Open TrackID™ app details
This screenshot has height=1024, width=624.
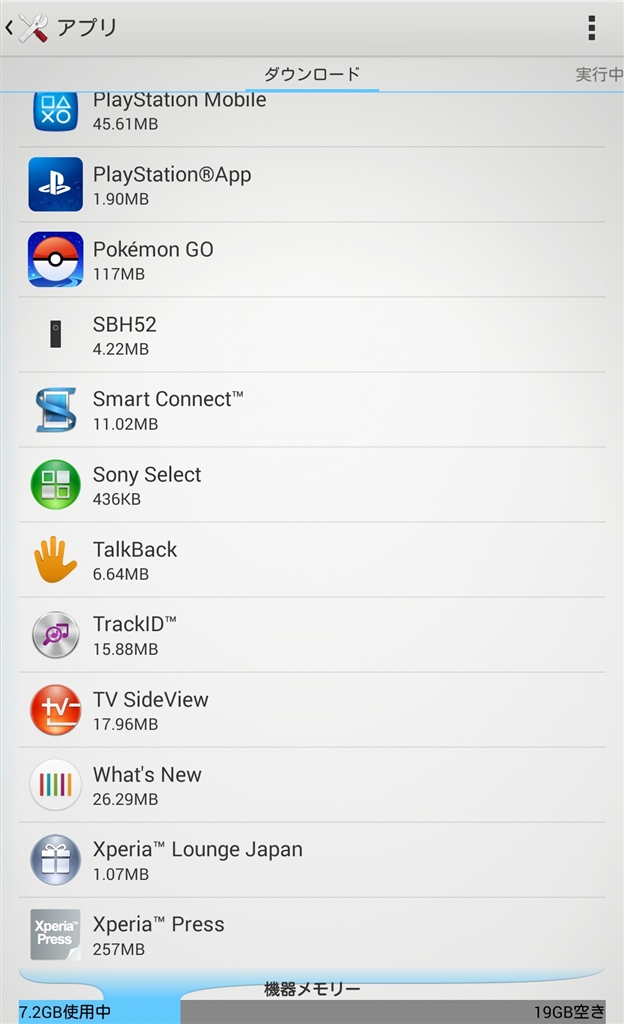point(312,635)
